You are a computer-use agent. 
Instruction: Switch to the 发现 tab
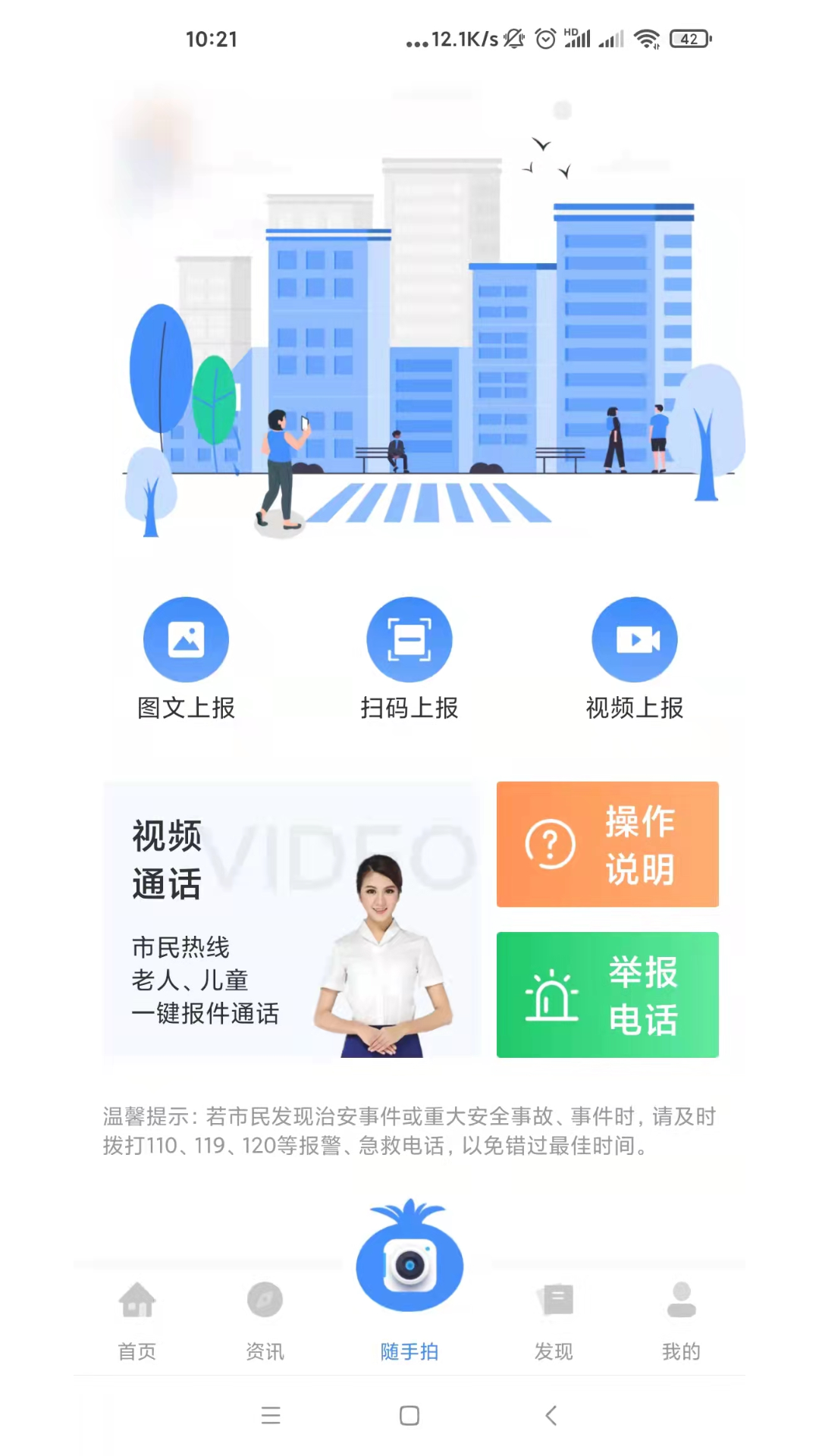click(554, 1321)
